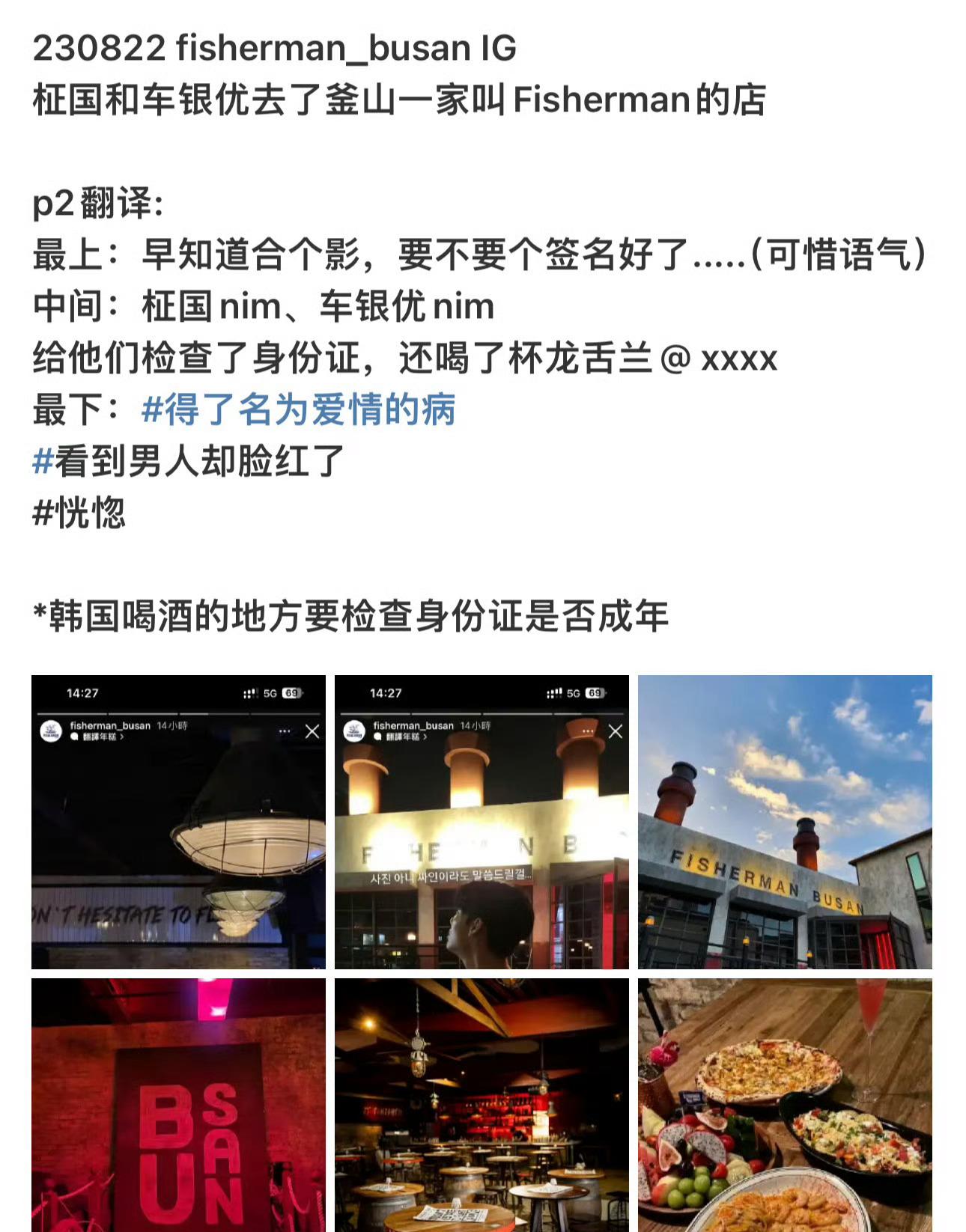Viewport: 966px width, 1232px height.
Task: View the pizza and fruit platter photo
Action: tap(785, 1105)
